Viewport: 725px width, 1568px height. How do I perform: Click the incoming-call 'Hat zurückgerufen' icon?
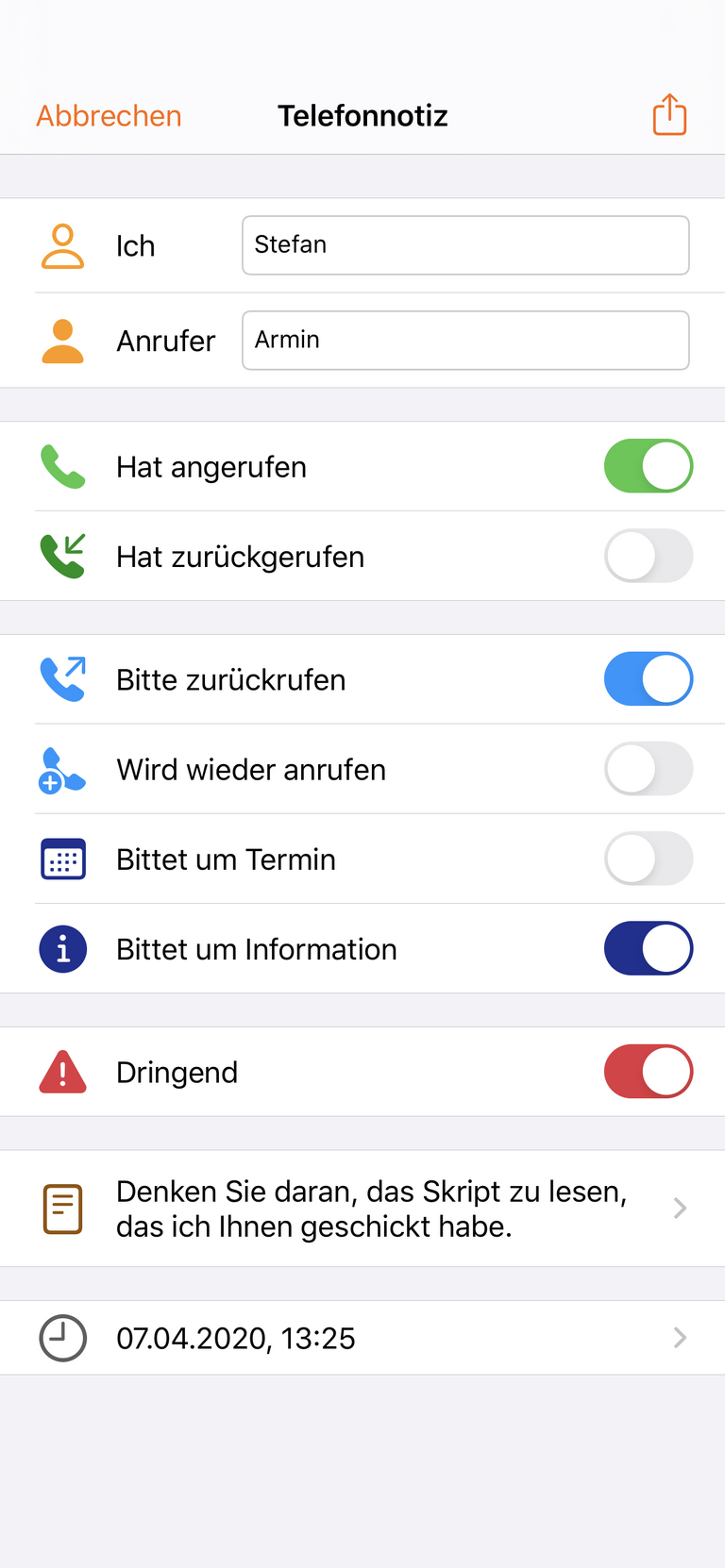(x=61, y=557)
